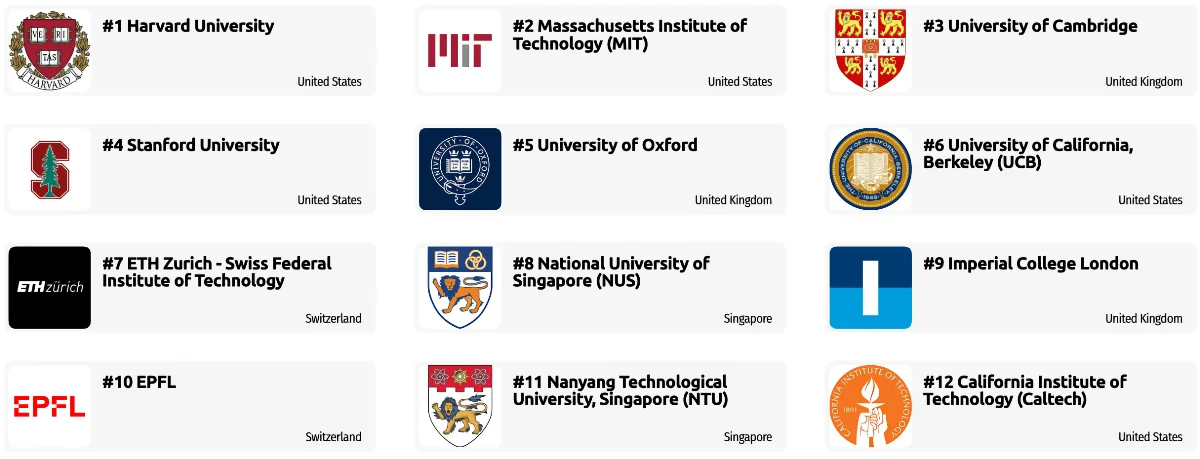Open the #2 Massachusetts Institute of Technology card

coord(600,50)
